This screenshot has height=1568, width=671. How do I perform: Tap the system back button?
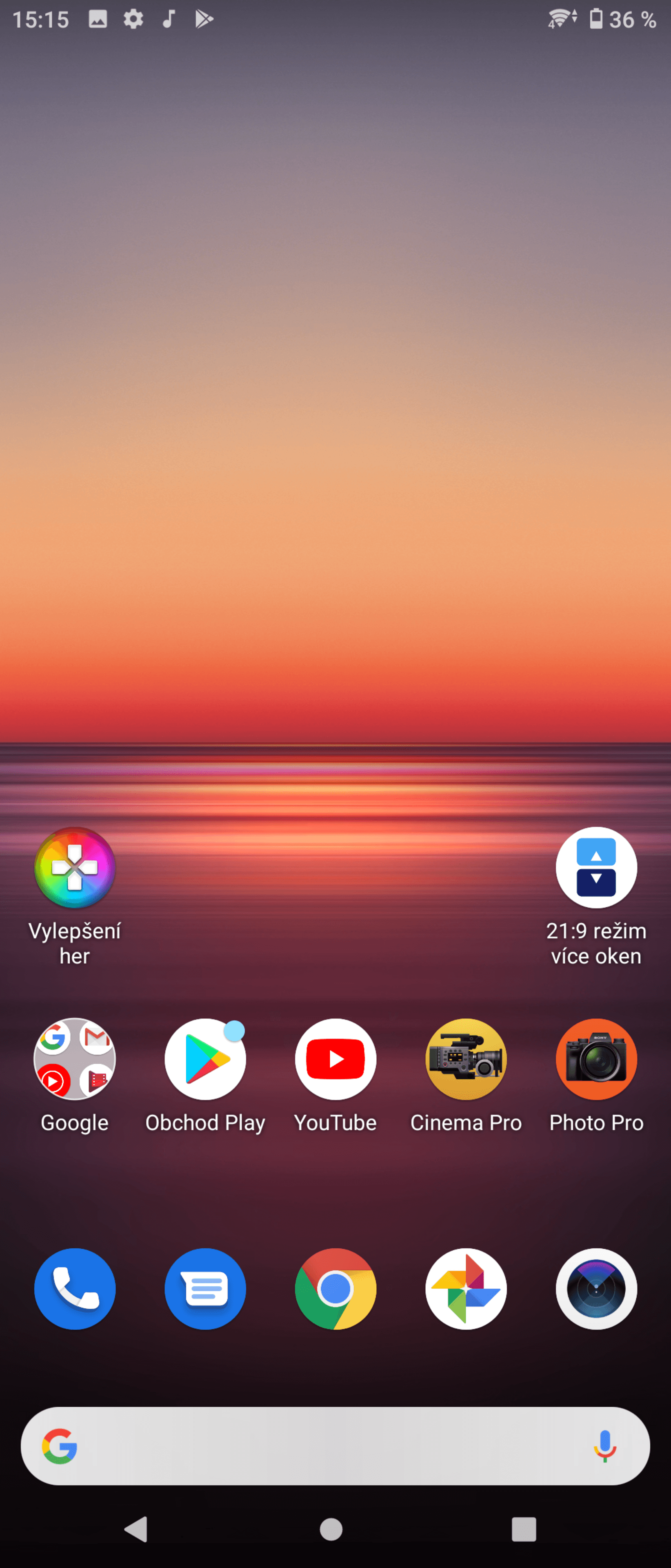click(x=137, y=1529)
